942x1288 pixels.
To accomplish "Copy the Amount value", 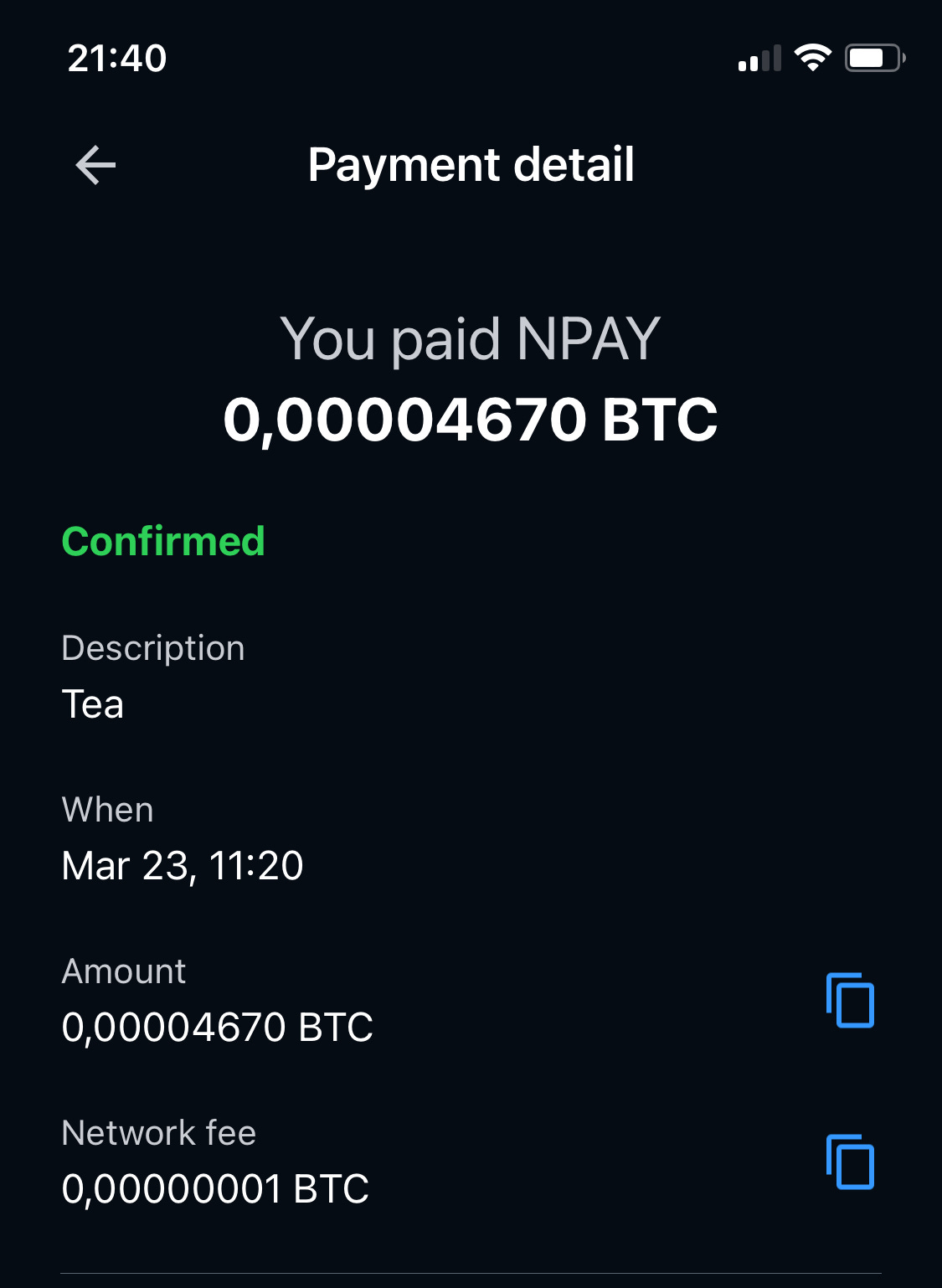I will click(x=850, y=1000).
